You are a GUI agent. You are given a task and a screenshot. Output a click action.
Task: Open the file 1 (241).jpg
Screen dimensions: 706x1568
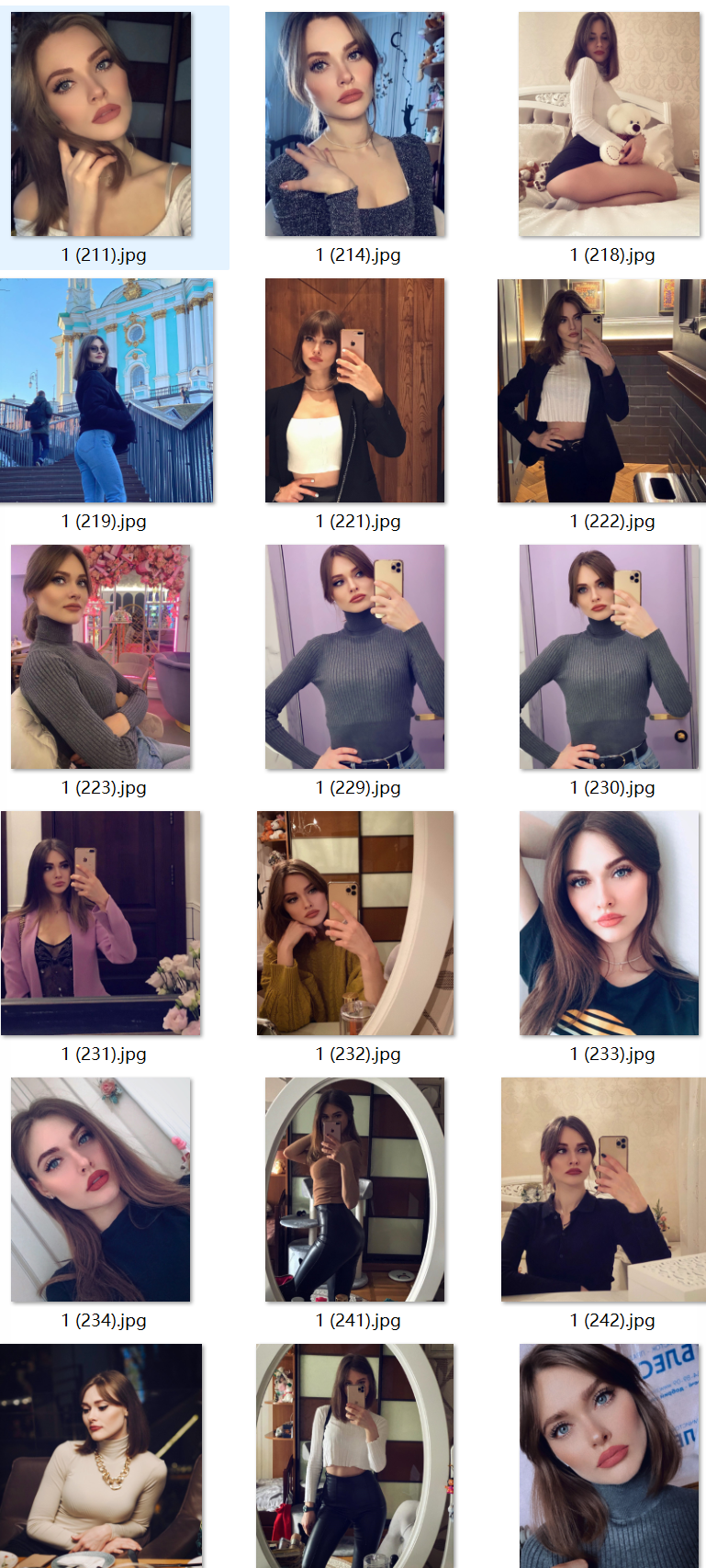[x=354, y=1190]
